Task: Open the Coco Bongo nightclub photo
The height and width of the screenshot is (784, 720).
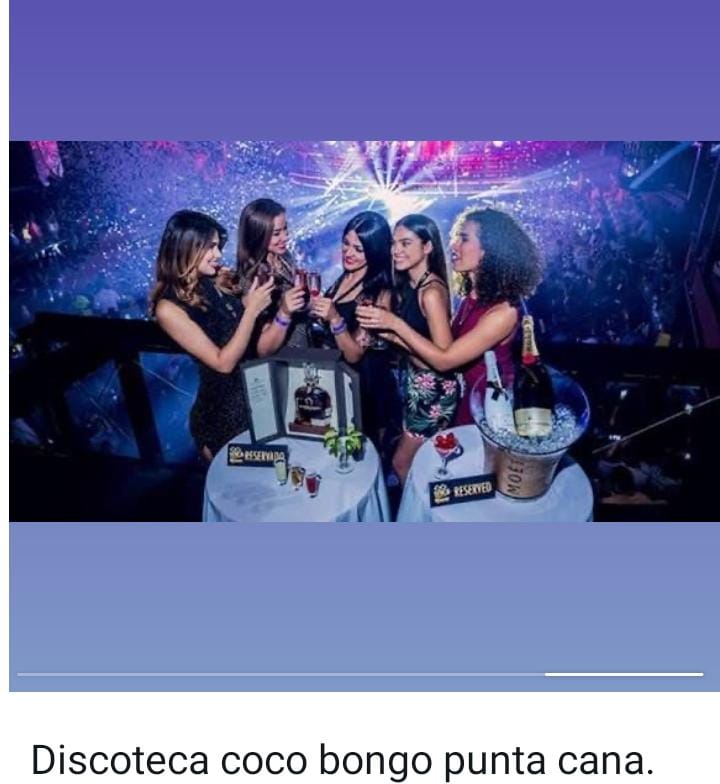Action: [x=363, y=331]
